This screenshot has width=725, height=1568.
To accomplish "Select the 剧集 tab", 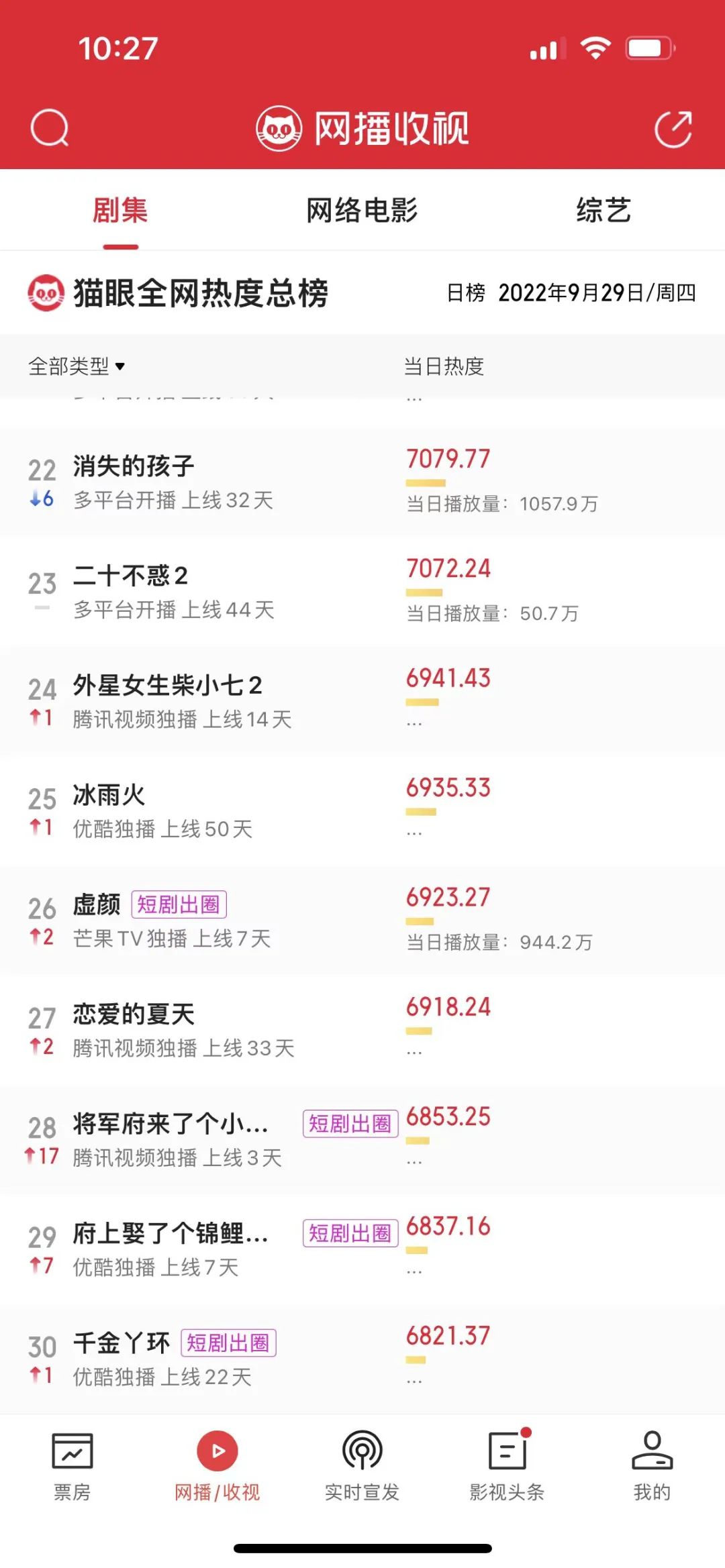I will (120, 211).
